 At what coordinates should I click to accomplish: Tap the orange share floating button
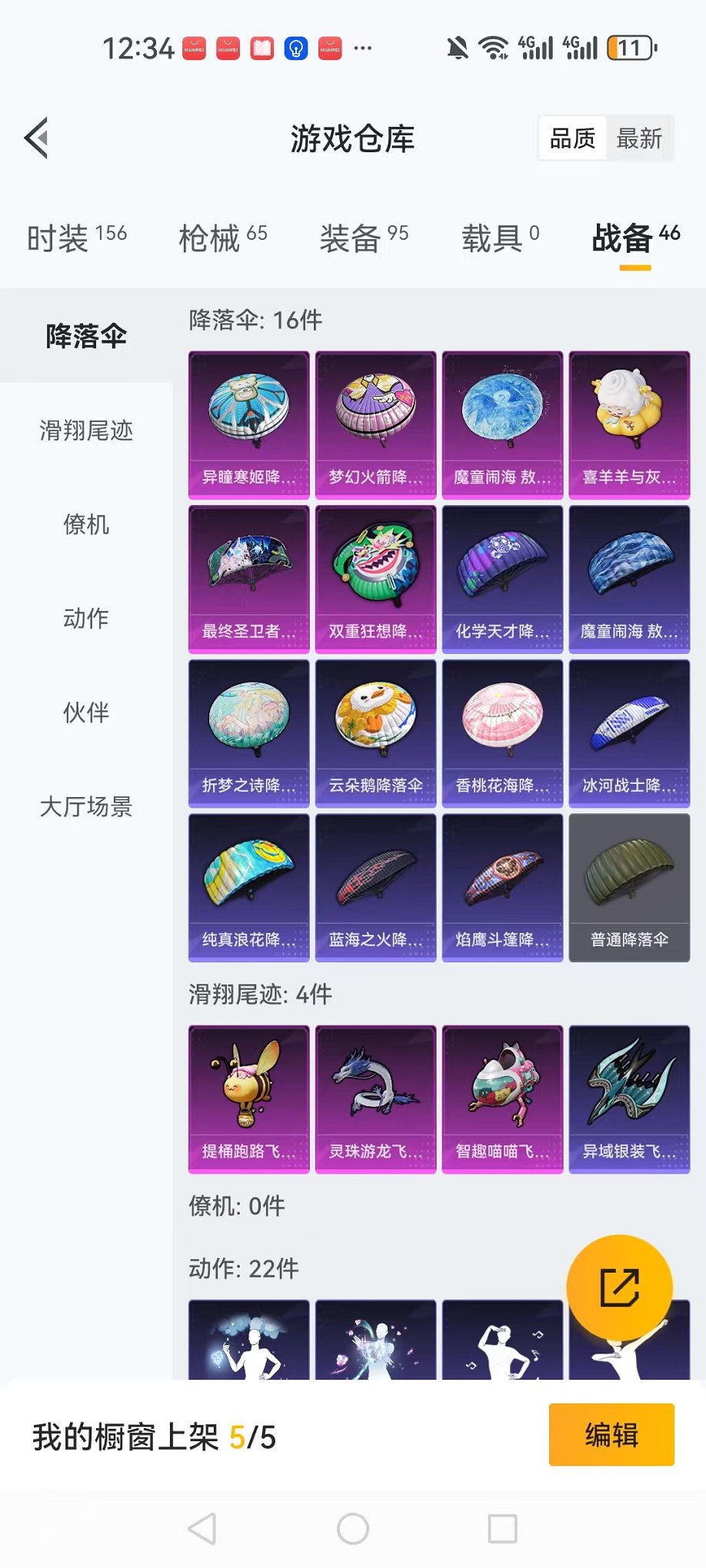point(619,1287)
